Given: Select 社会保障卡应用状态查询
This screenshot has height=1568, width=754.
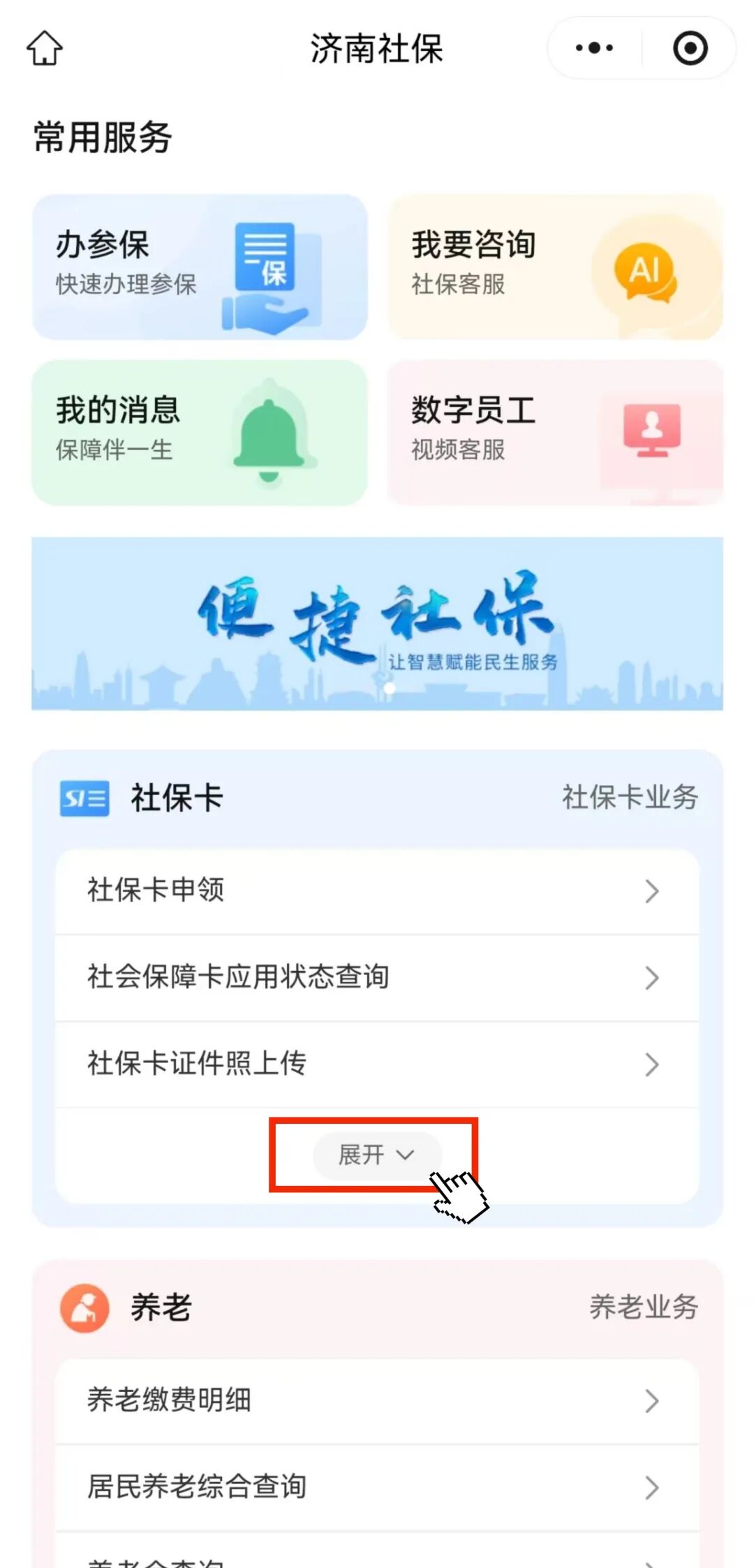Looking at the screenshot, I should tap(377, 977).
